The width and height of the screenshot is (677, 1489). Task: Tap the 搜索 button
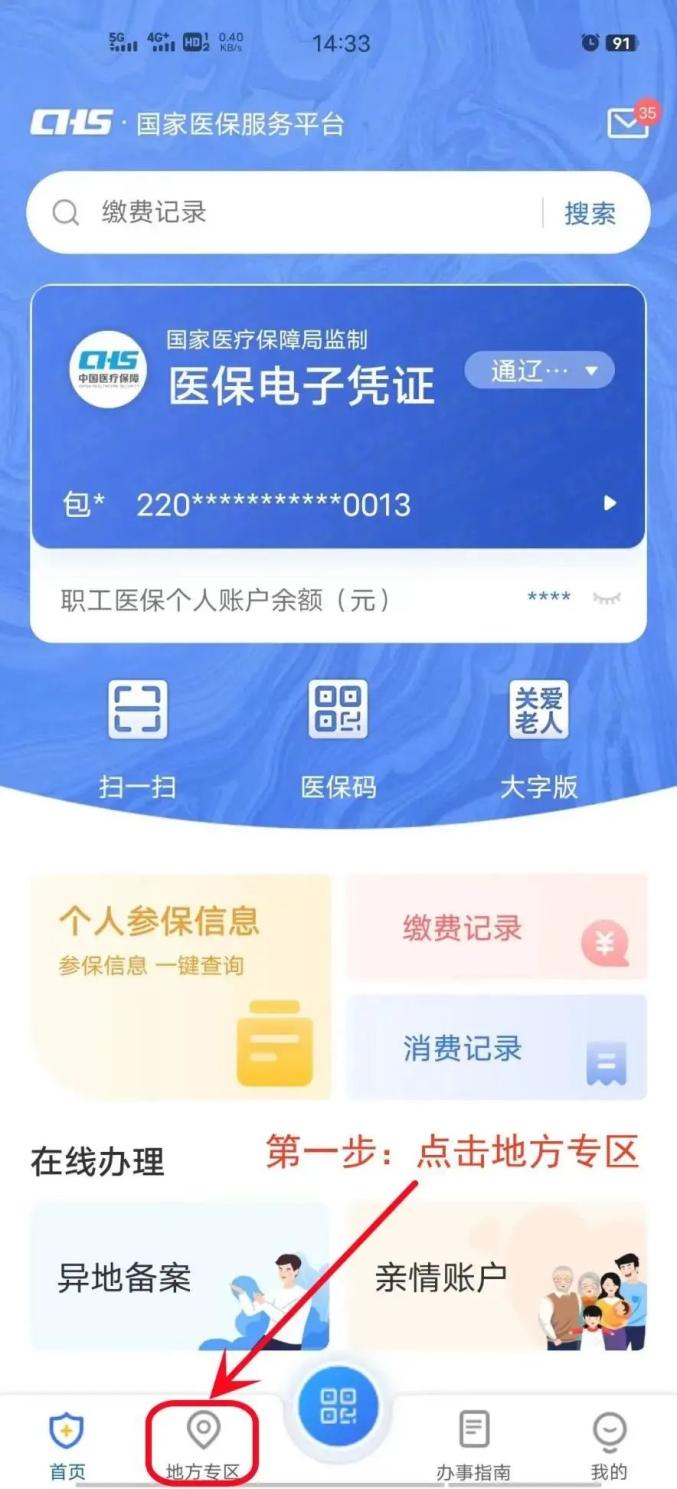coord(590,213)
